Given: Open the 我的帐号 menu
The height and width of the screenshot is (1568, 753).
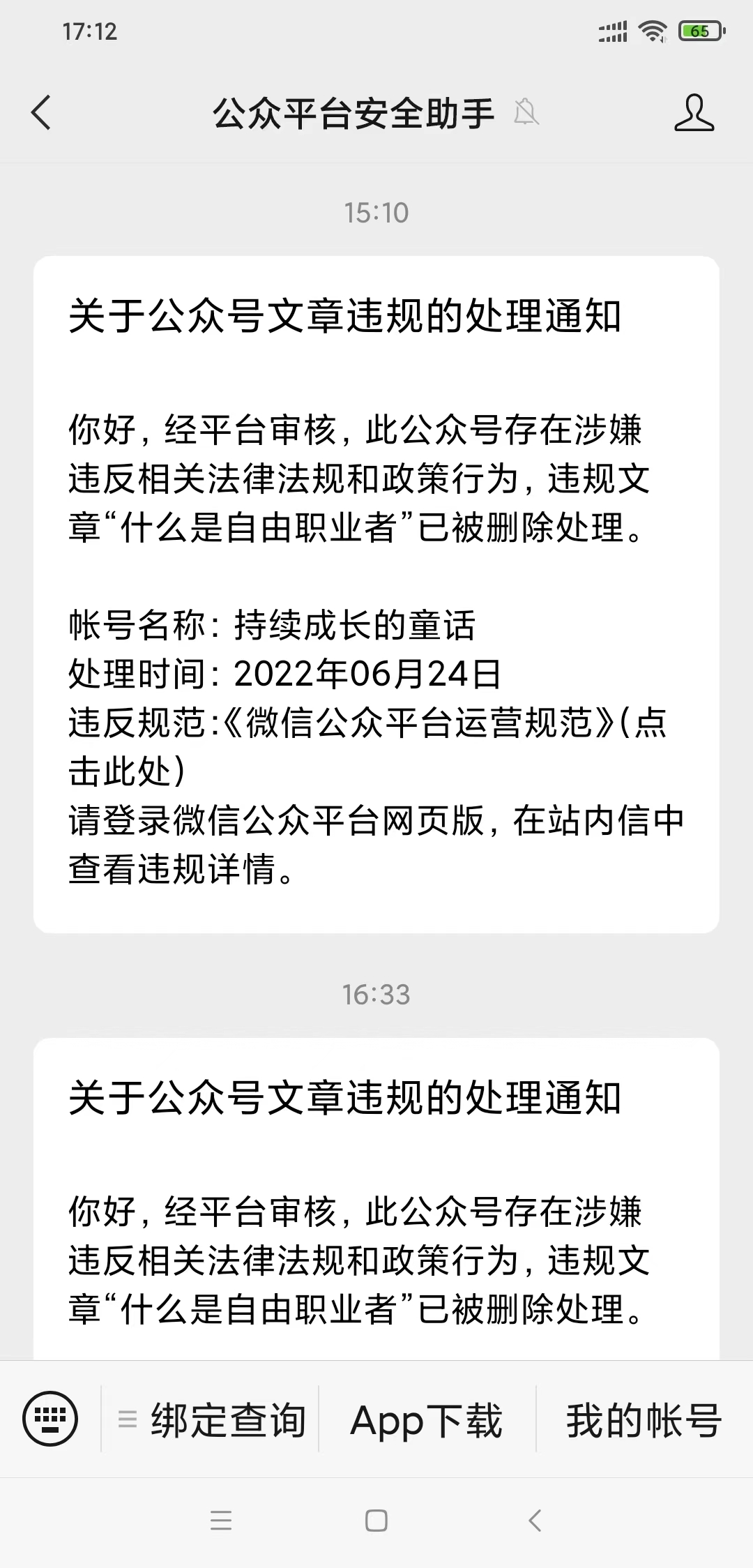Looking at the screenshot, I should point(643,1419).
